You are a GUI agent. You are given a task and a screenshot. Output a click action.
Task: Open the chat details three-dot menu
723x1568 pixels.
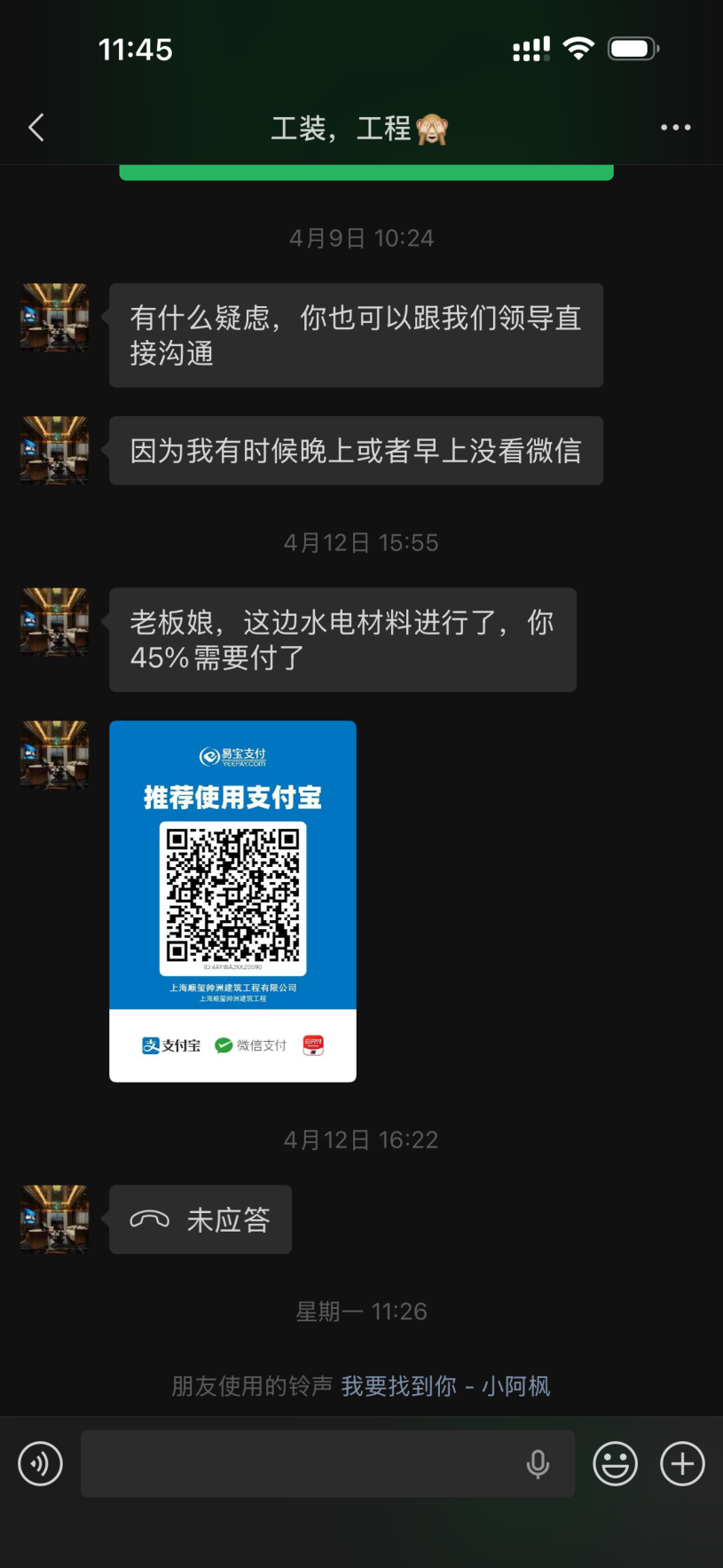point(675,128)
